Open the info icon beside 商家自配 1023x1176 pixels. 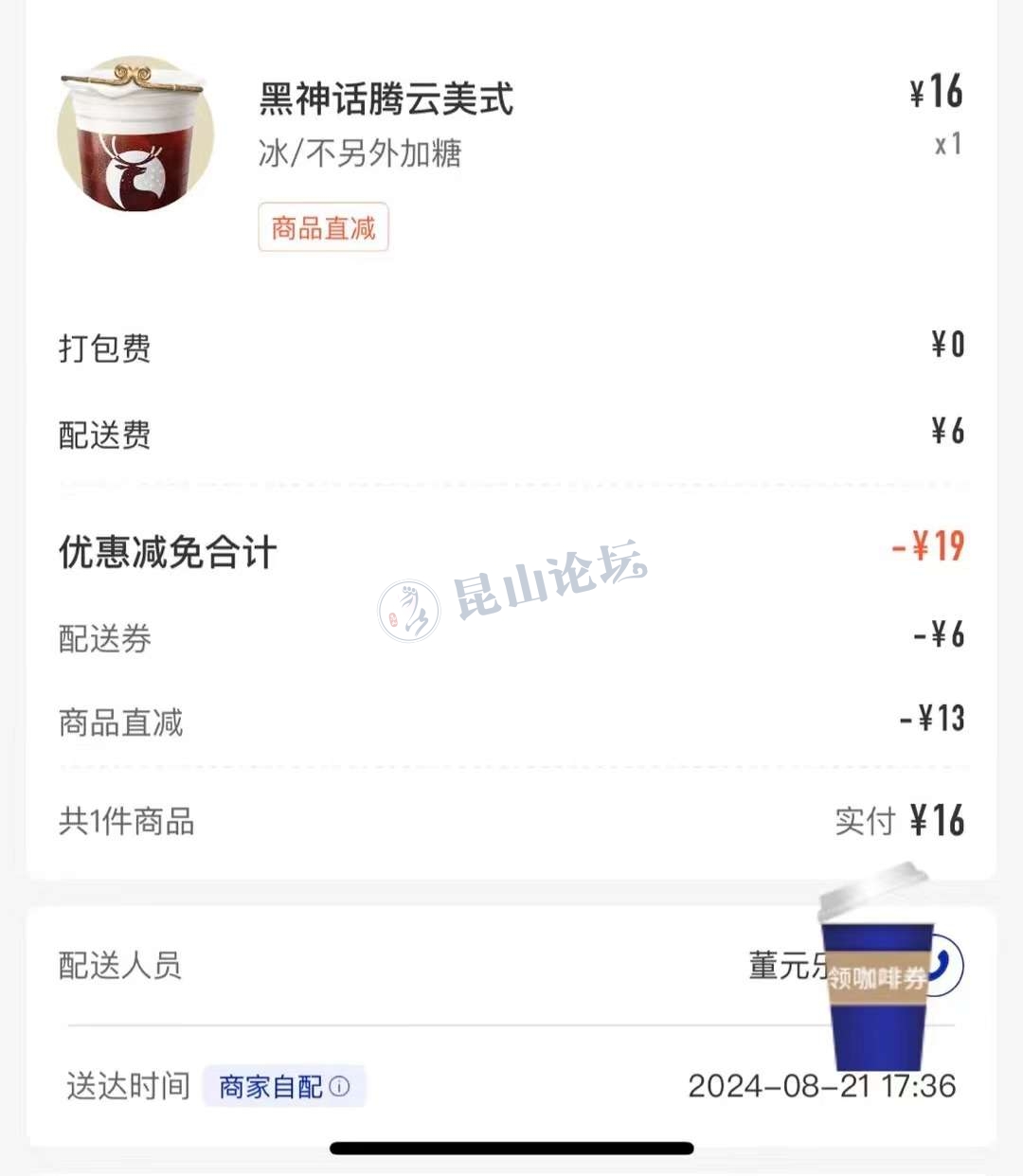[339, 1086]
